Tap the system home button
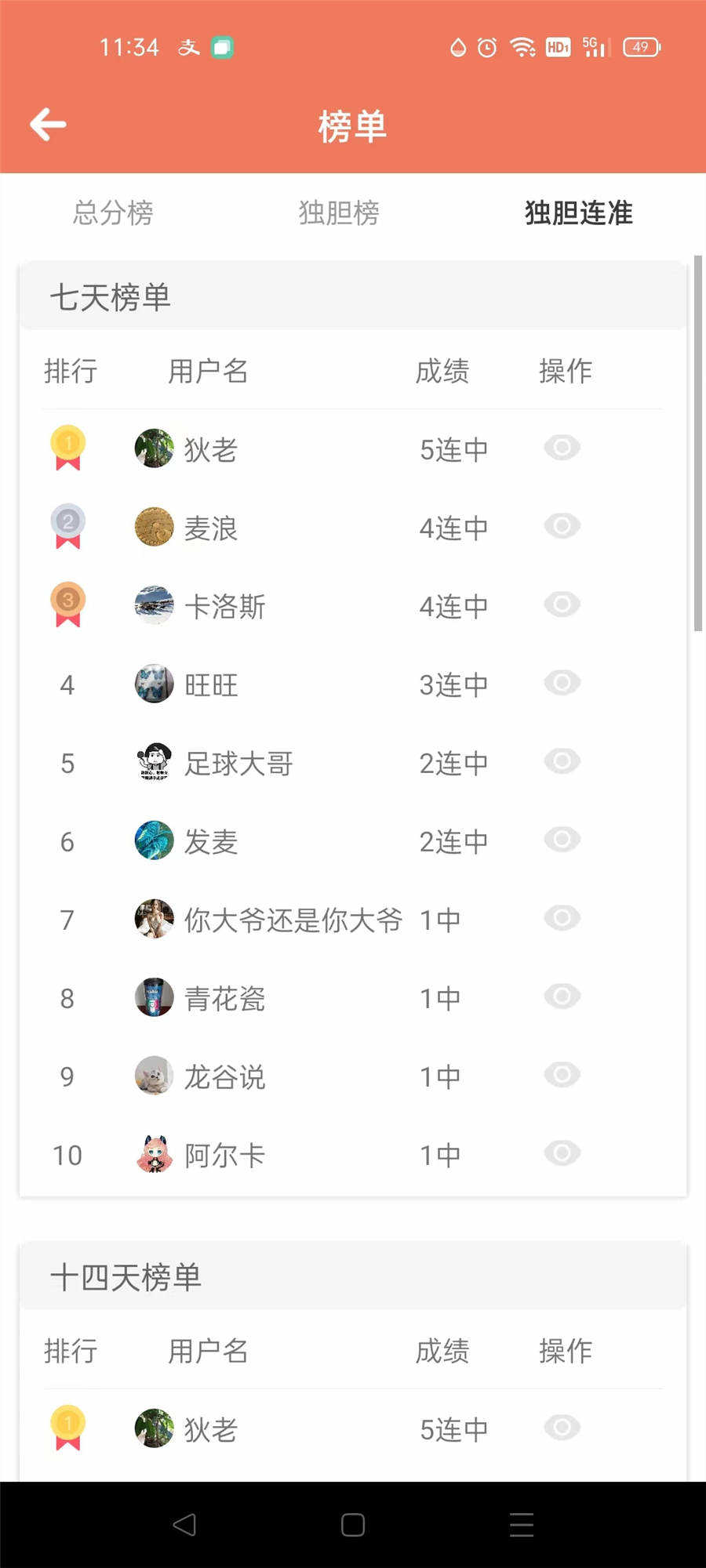The image size is (706, 1568). tap(353, 1525)
